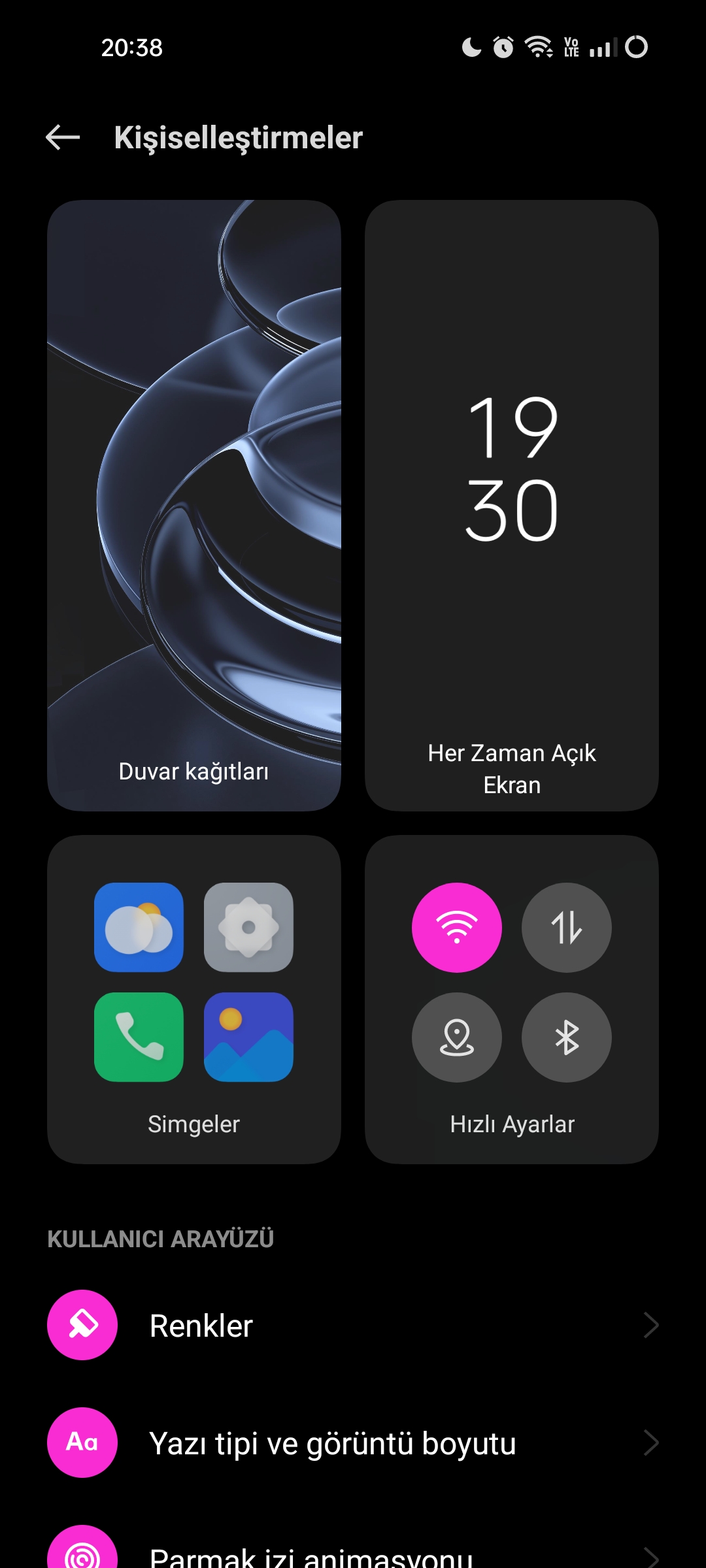706x1568 pixels.
Task: Open the Hızlı Ayarlar card
Action: pos(511,998)
